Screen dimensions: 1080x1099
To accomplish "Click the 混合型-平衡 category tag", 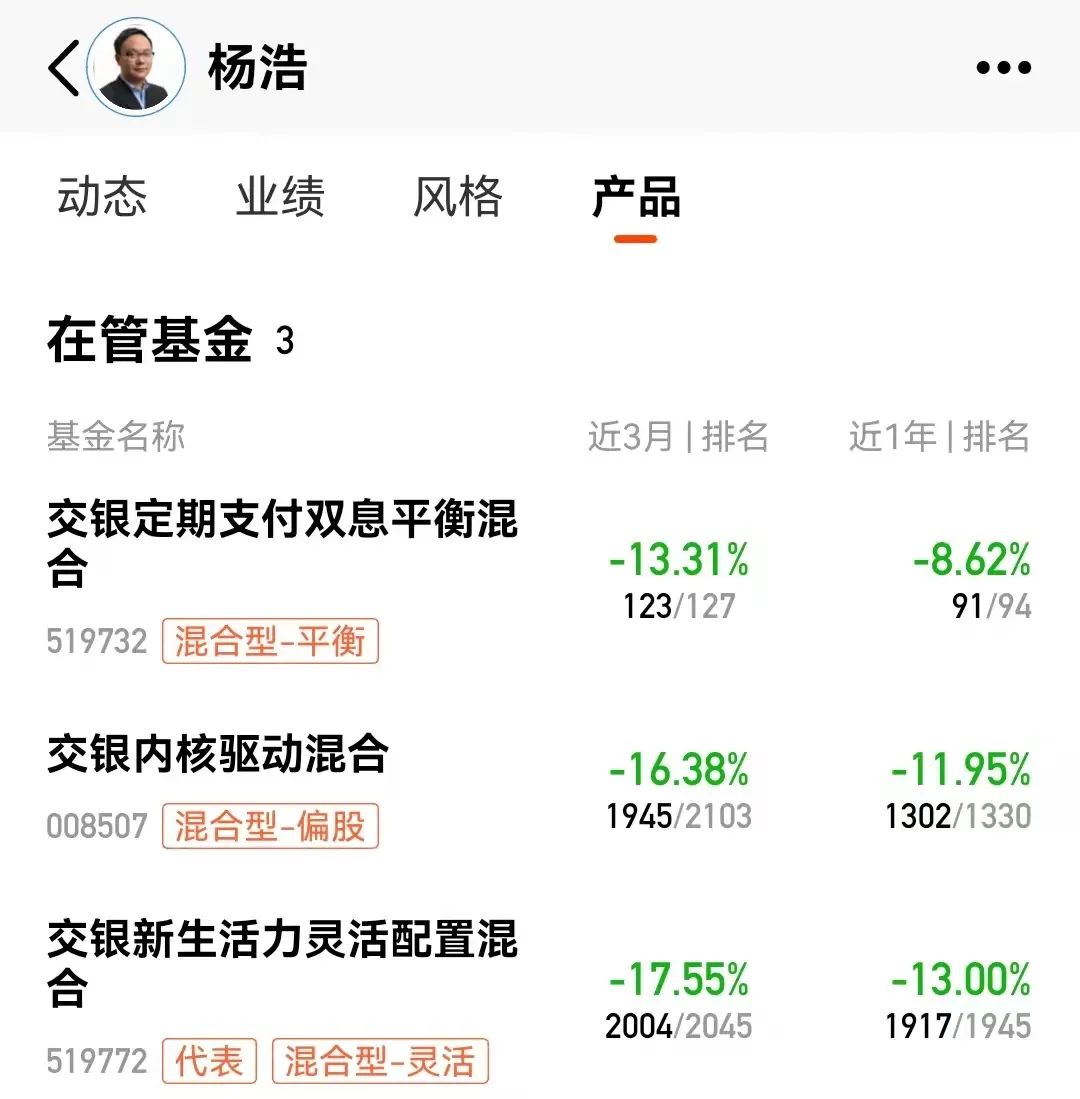I will click(270, 641).
